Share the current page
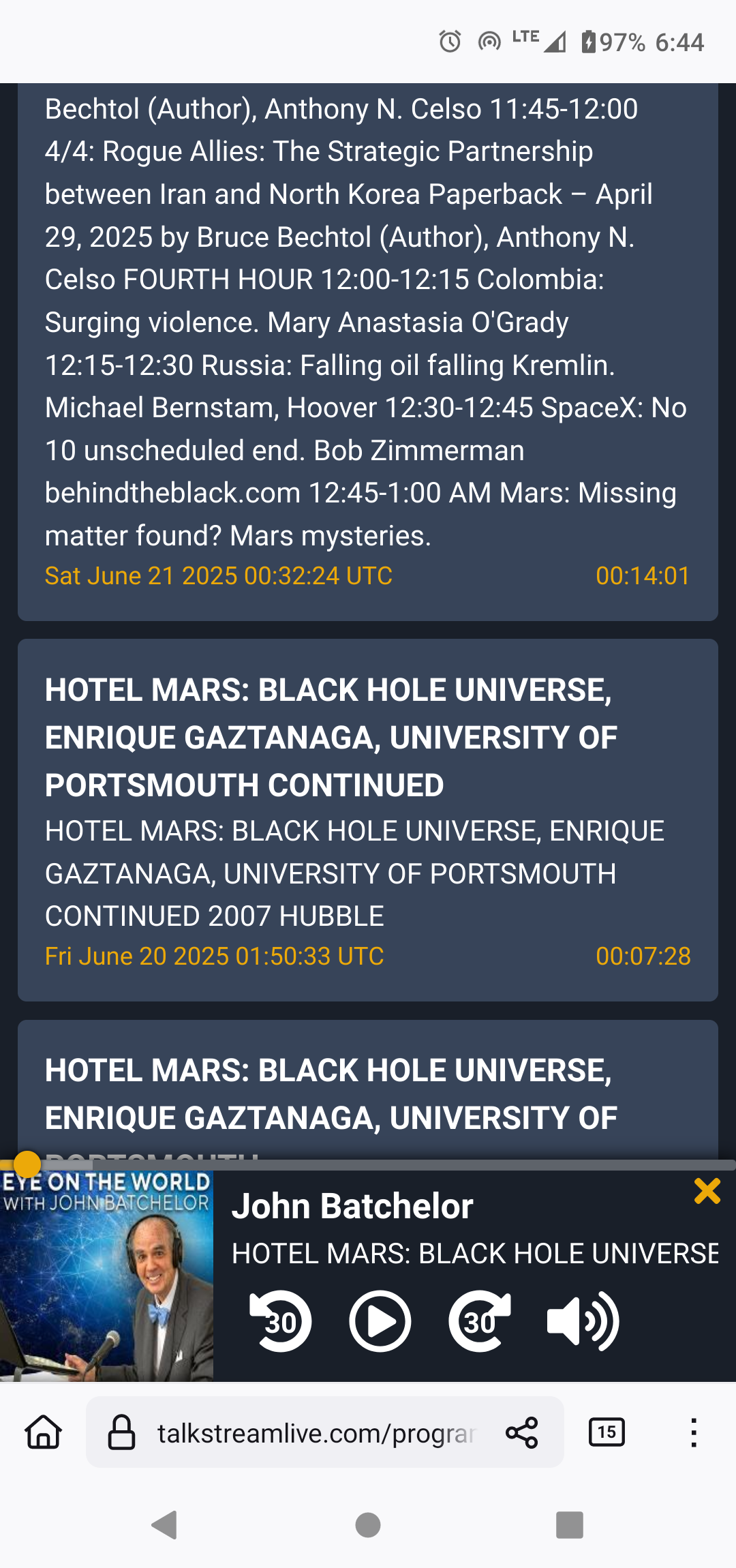This screenshot has height=1568, width=736. click(522, 1432)
